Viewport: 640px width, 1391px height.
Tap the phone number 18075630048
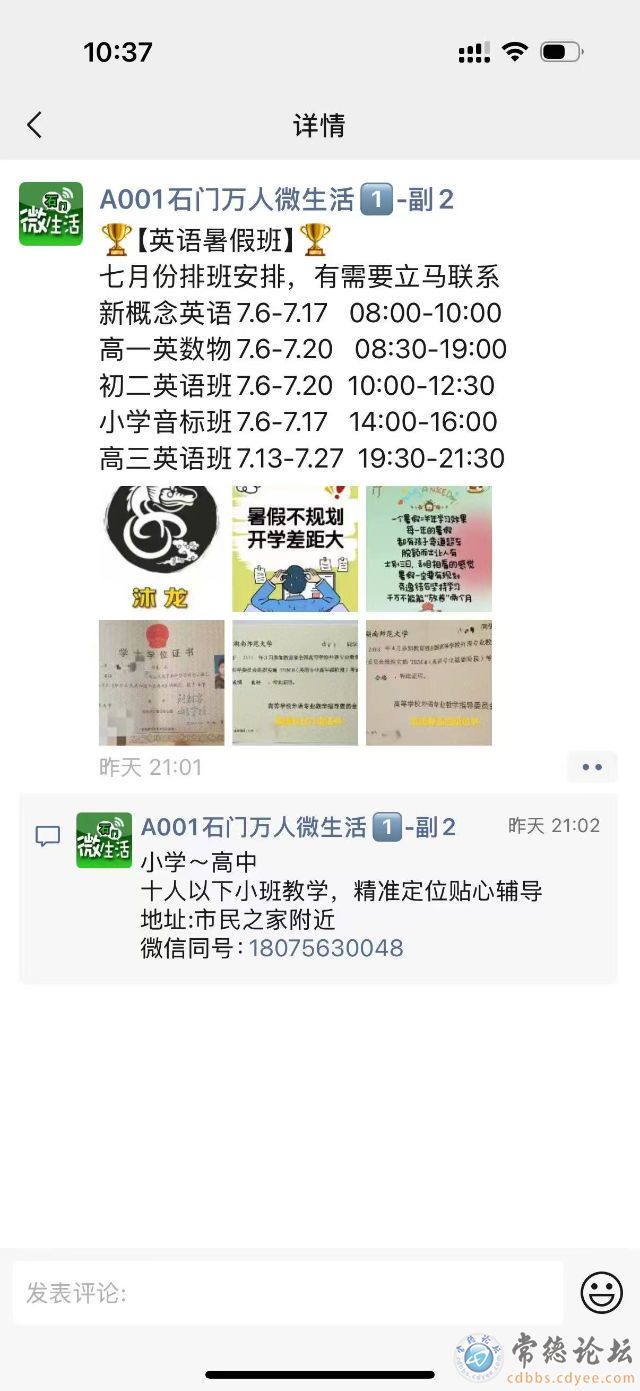click(x=326, y=948)
